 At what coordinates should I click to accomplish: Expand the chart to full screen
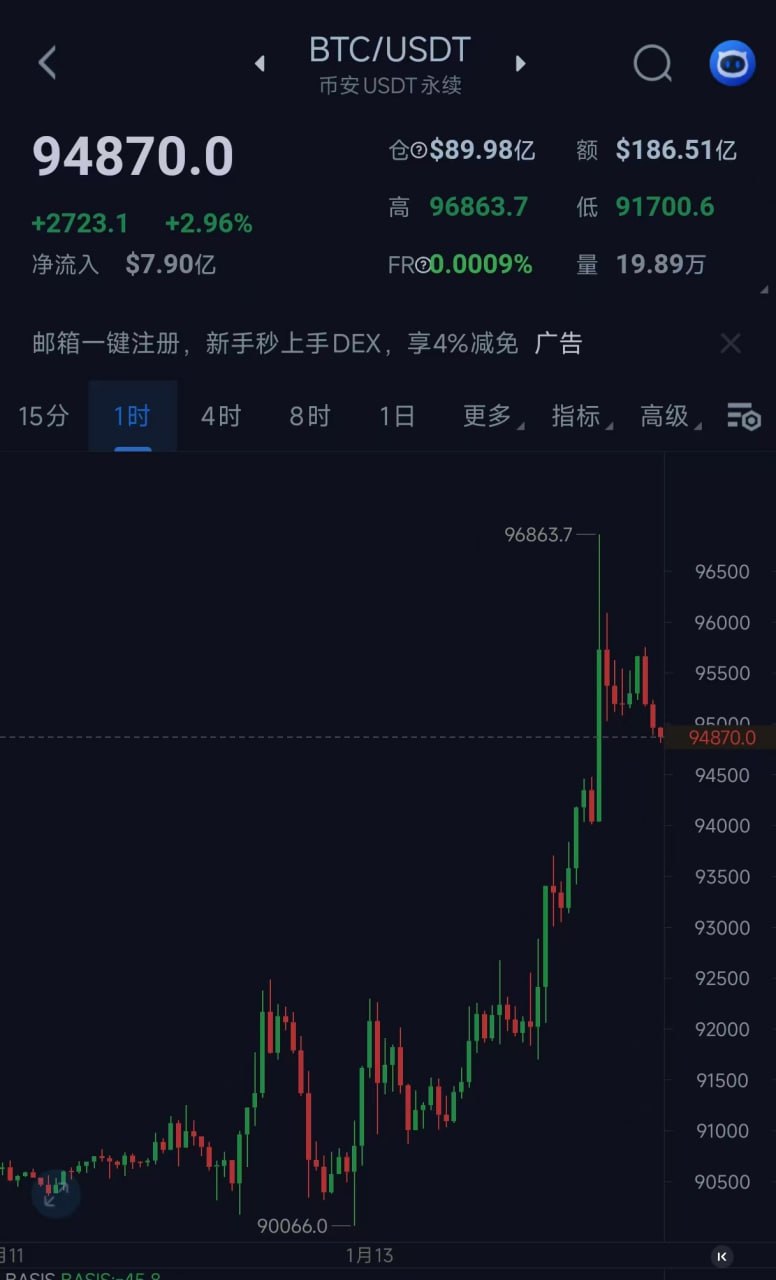55,1193
